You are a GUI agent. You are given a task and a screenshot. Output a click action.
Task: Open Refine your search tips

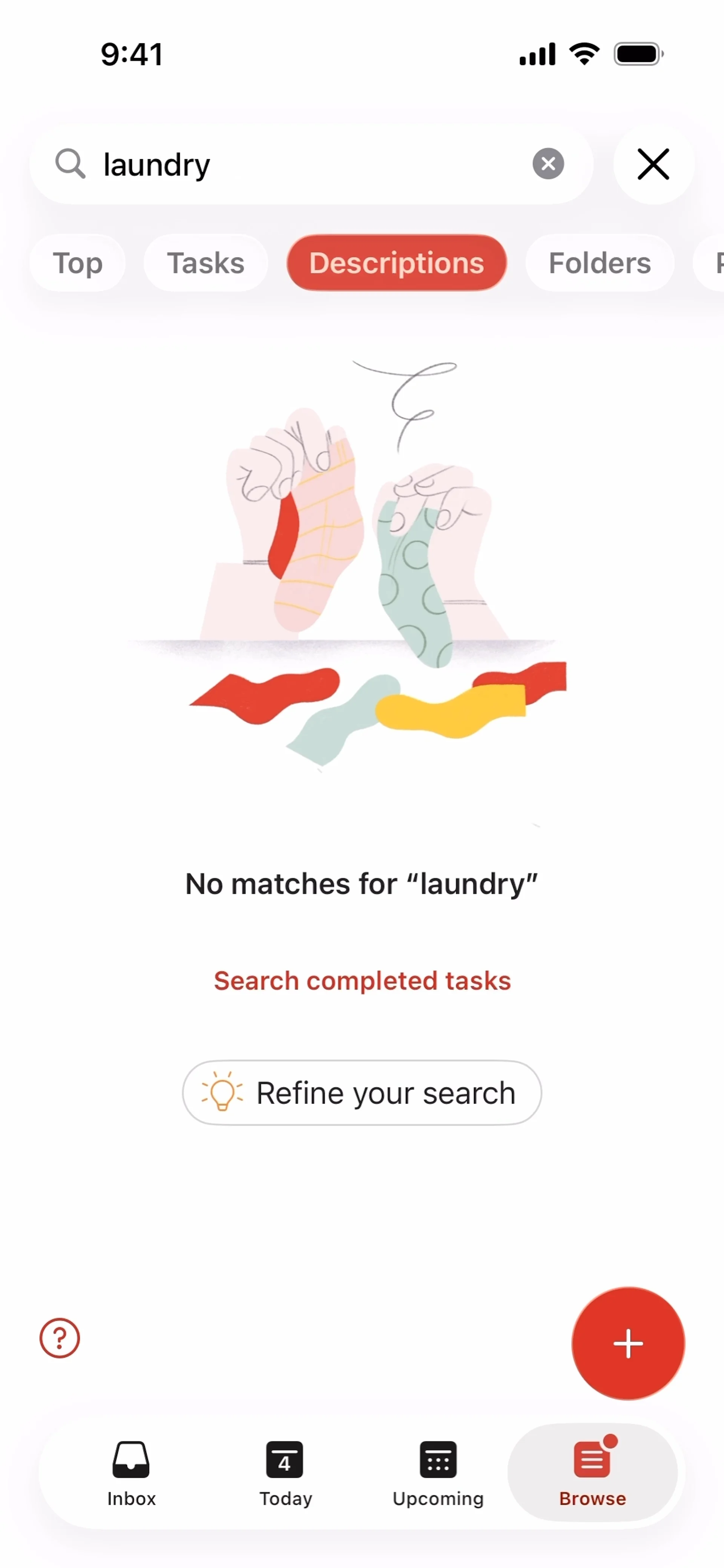click(362, 1093)
